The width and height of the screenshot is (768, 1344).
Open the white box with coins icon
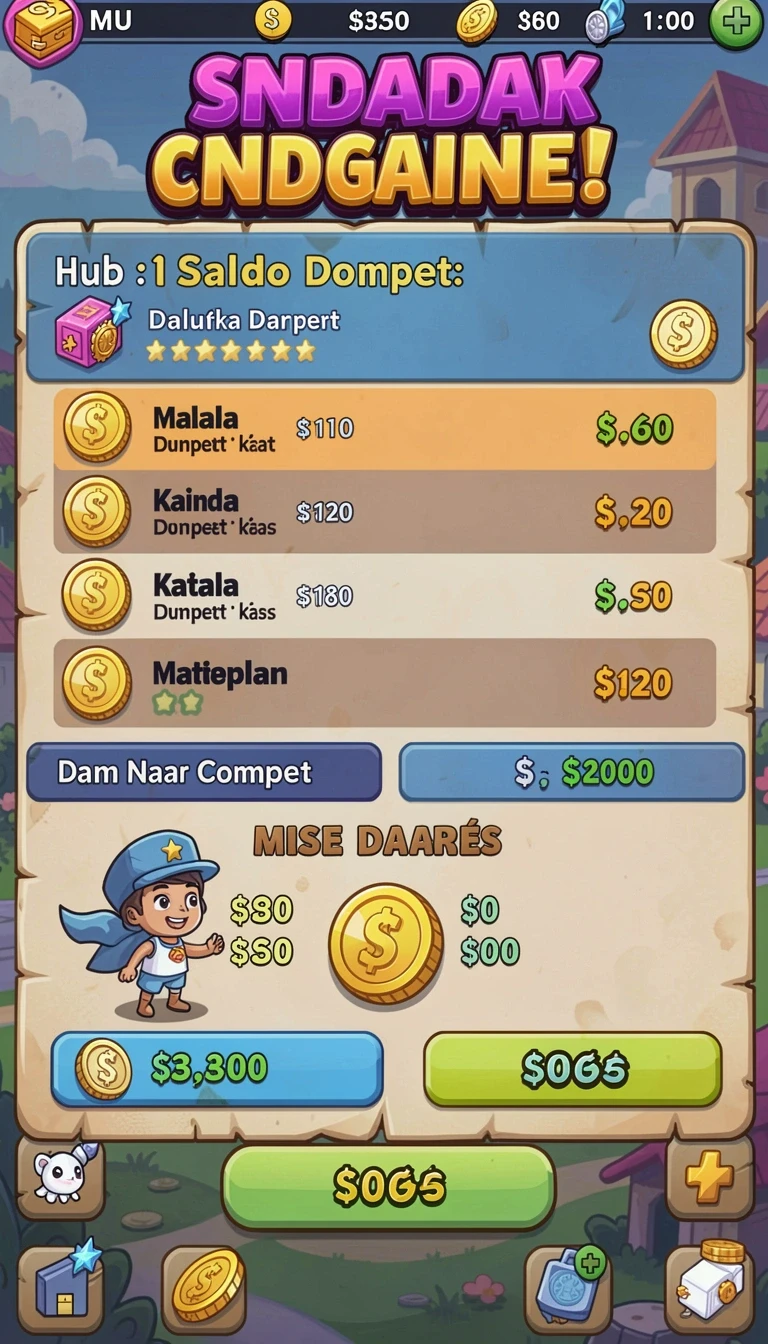709,1288
